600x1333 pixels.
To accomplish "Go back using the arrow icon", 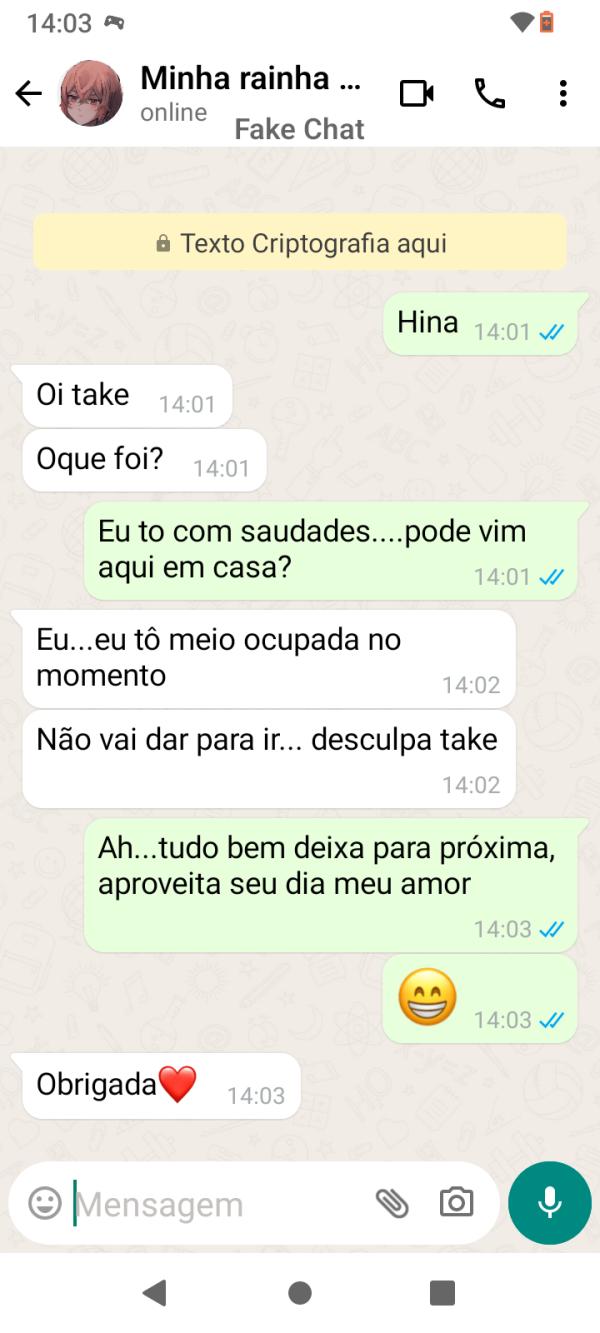I will (x=29, y=94).
